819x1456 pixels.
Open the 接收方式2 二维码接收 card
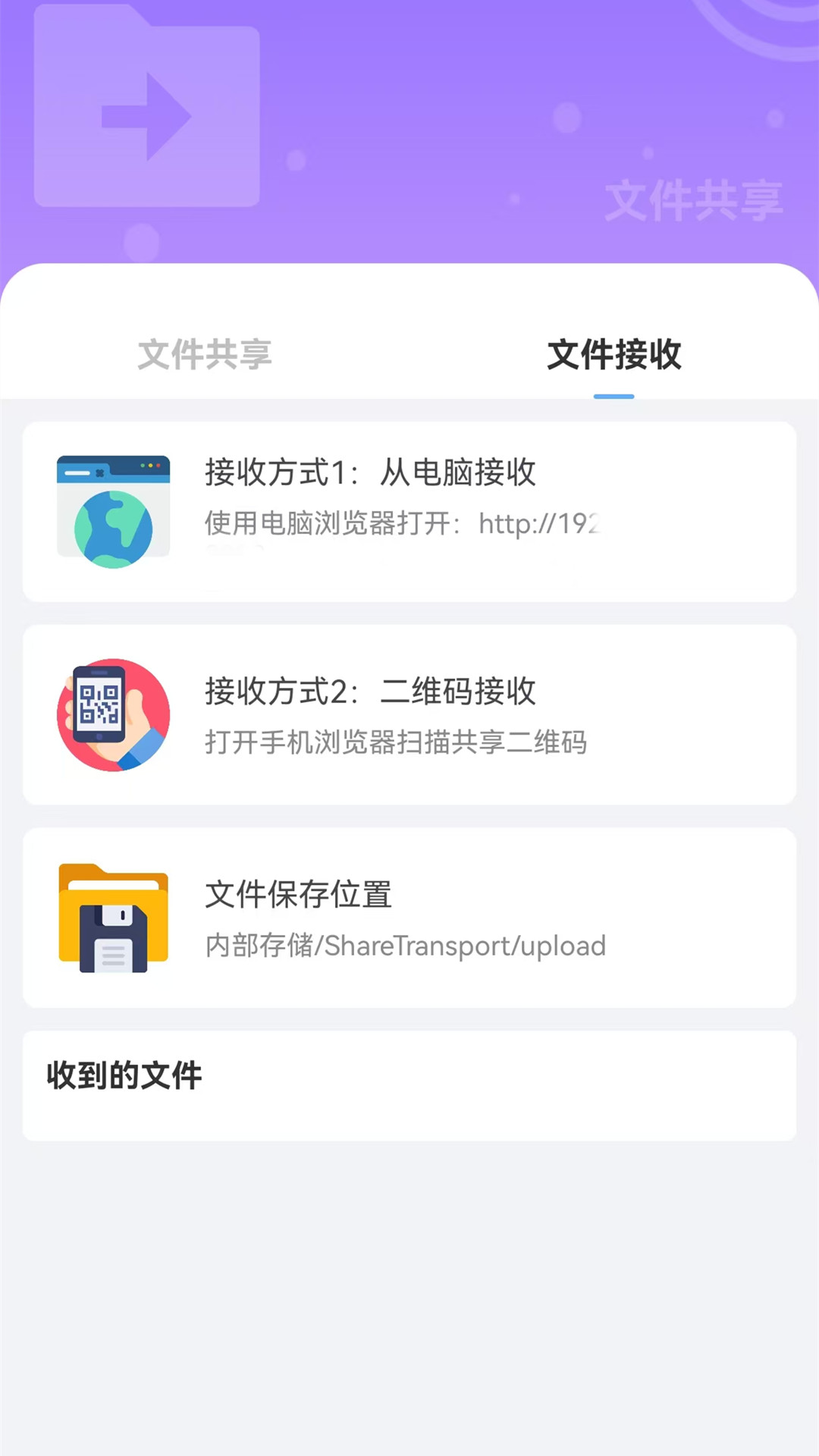409,714
